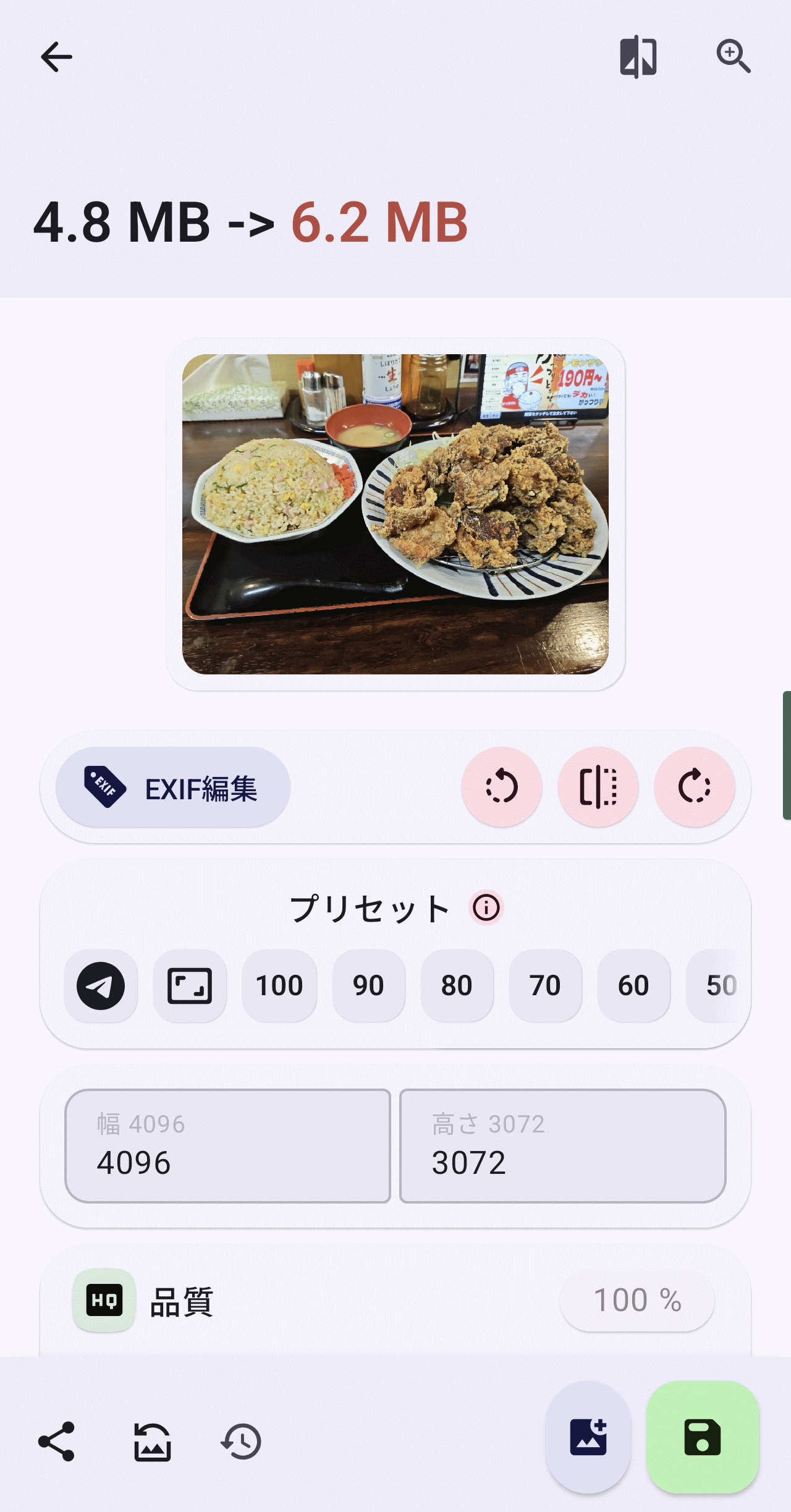Flip the image horizontally
The height and width of the screenshot is (1512, 791).
pos(598,787)
